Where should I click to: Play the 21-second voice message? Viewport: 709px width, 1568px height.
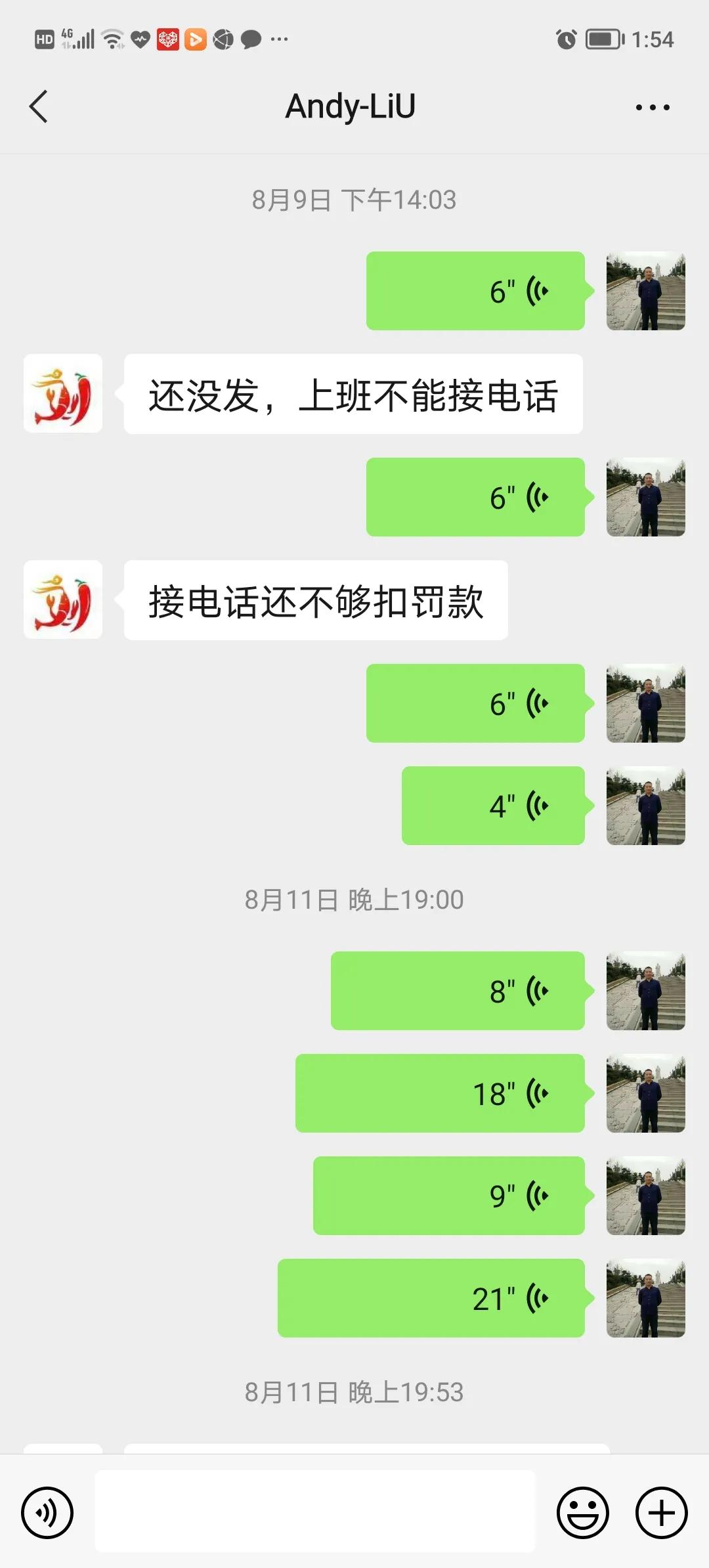[430, 1297]
